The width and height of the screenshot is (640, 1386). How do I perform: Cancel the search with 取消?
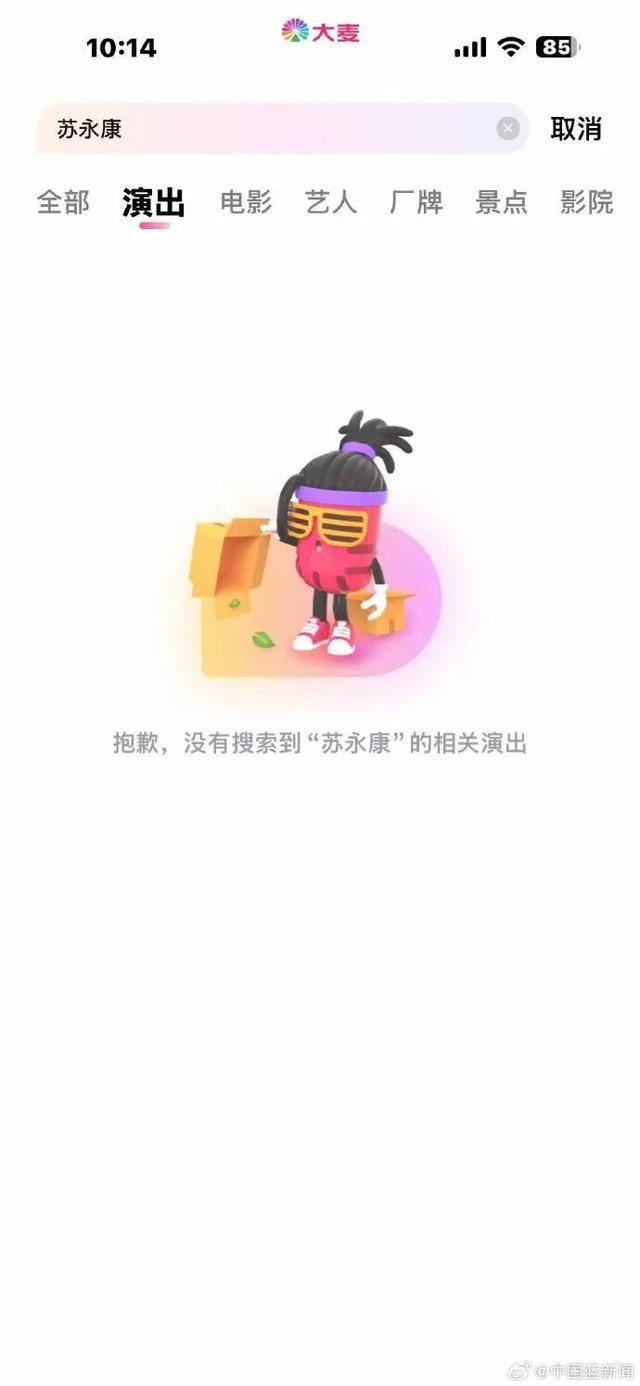pyautogui.click(x=576, y=129)
